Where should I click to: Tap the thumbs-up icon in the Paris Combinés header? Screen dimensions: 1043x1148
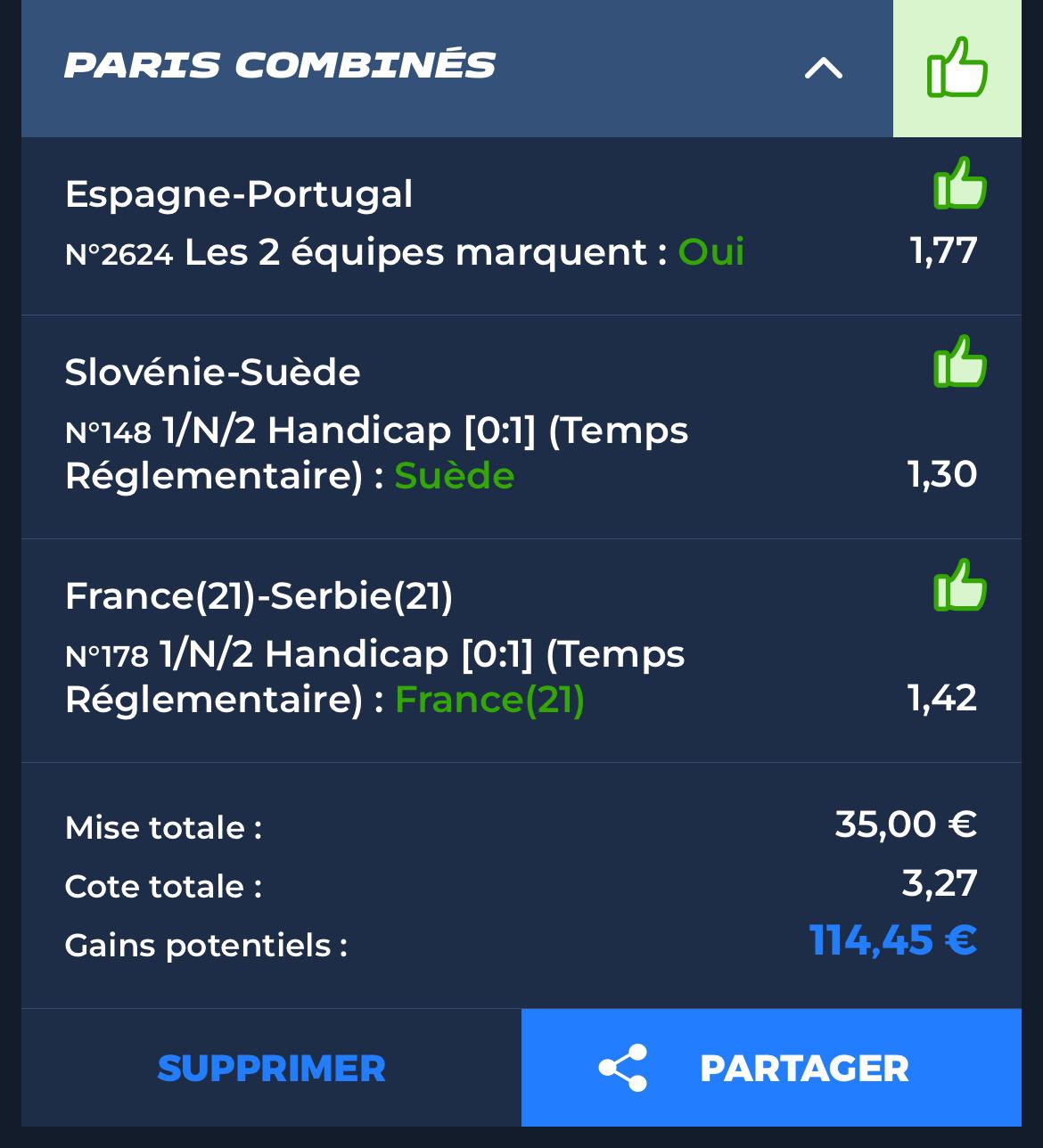pyautogui.click(x=957, y=68)
